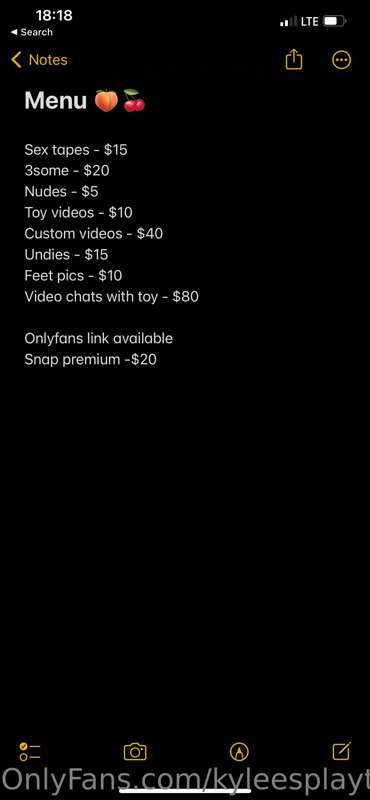
Task: Add a checklist to the note
Action: pyautogui.click(x=30, y=752)
